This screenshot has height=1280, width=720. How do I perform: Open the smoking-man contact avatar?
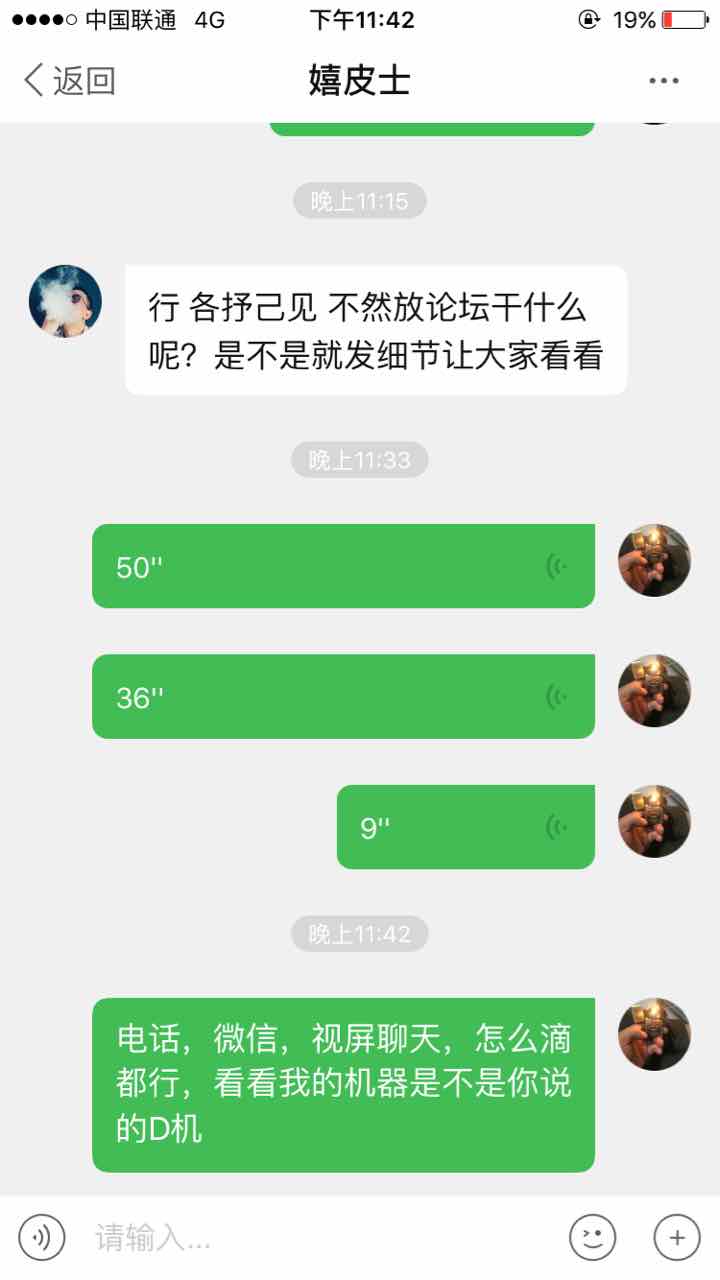coord(65,301)
